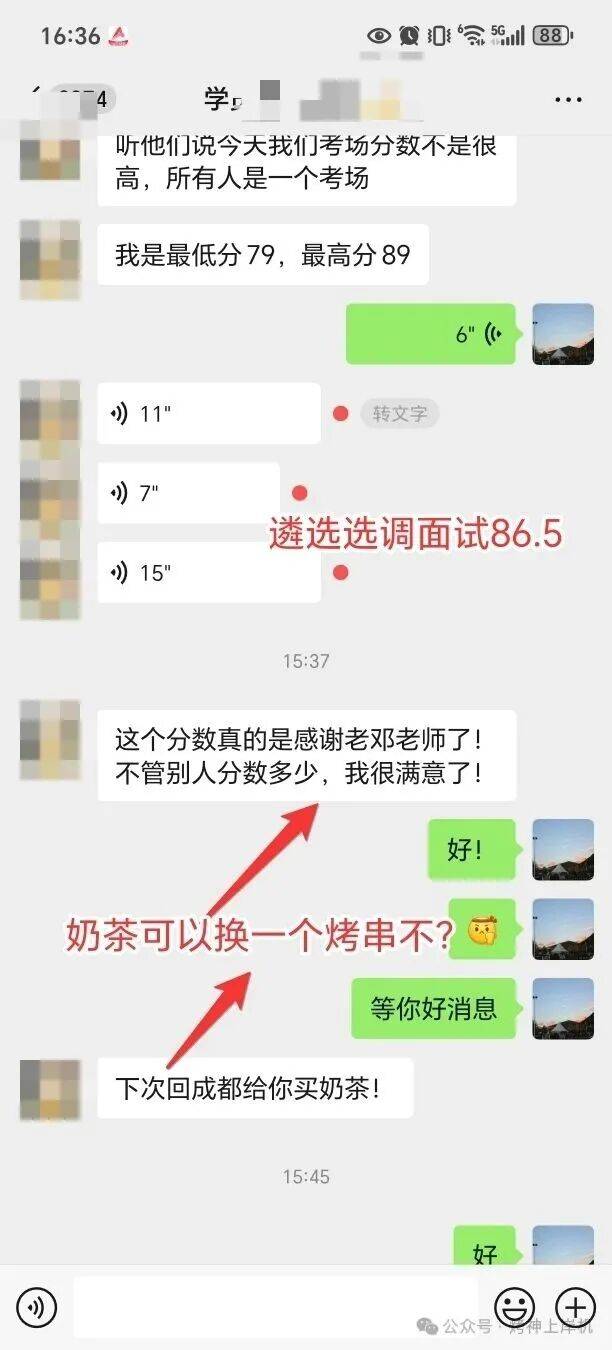This screenshot has width=612, height=1350.
Task: Focus the message text field
Action: [x=275, y=1306]
